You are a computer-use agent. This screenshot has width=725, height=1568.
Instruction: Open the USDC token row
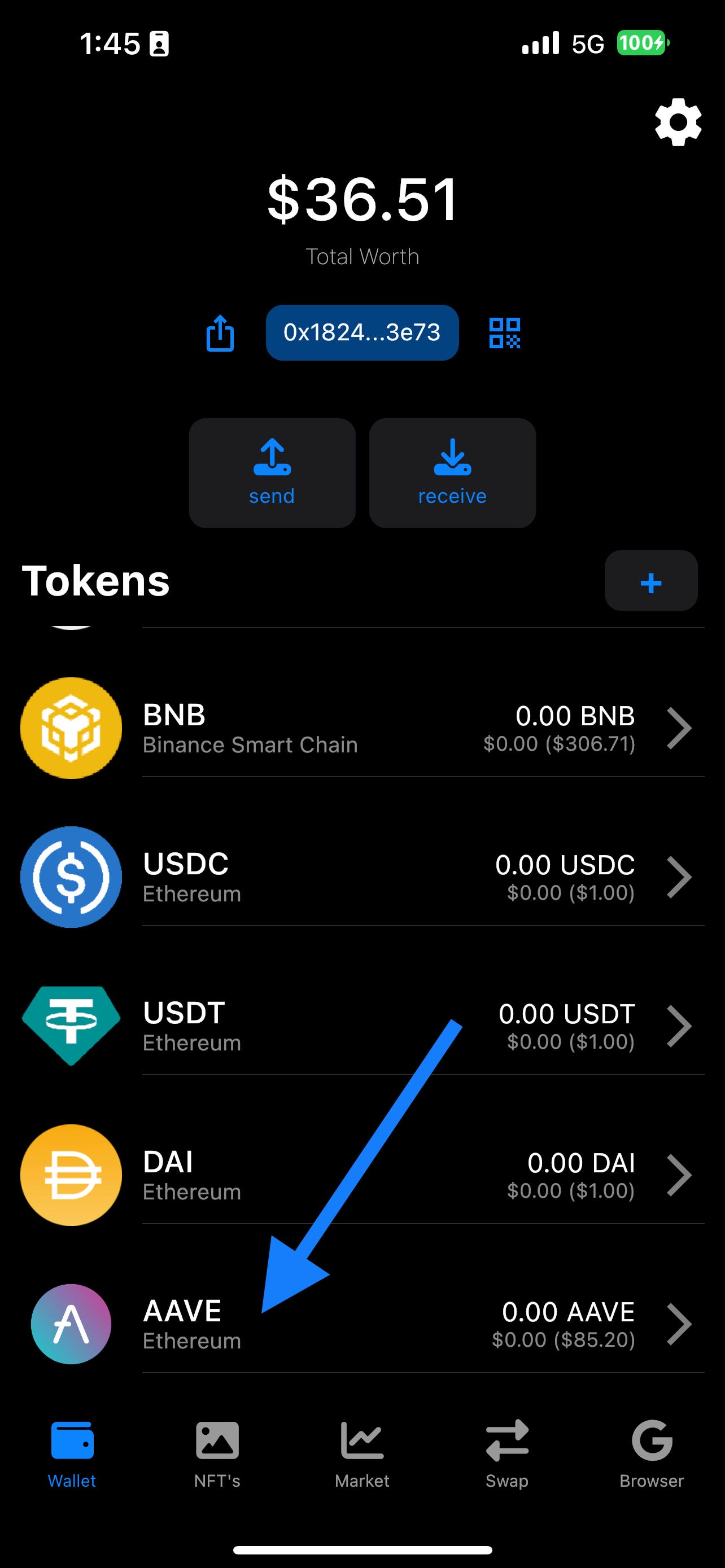pyautogui.click(x=362, y=877)
